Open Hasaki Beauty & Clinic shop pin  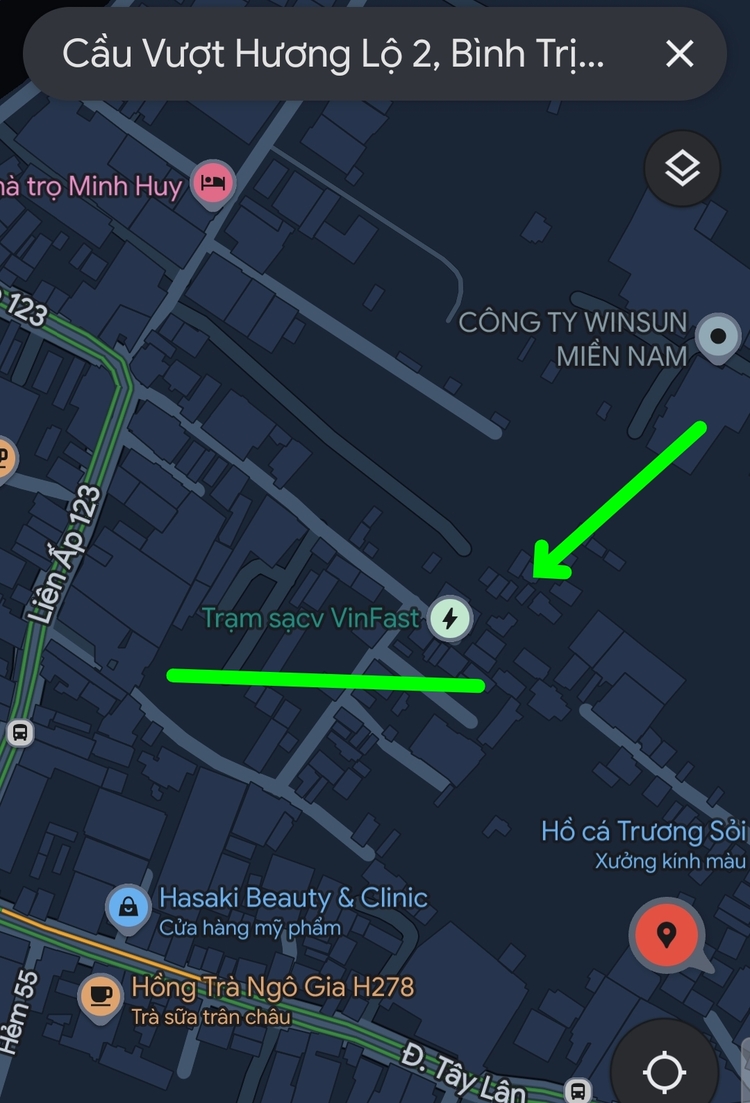tap(128, 907)
